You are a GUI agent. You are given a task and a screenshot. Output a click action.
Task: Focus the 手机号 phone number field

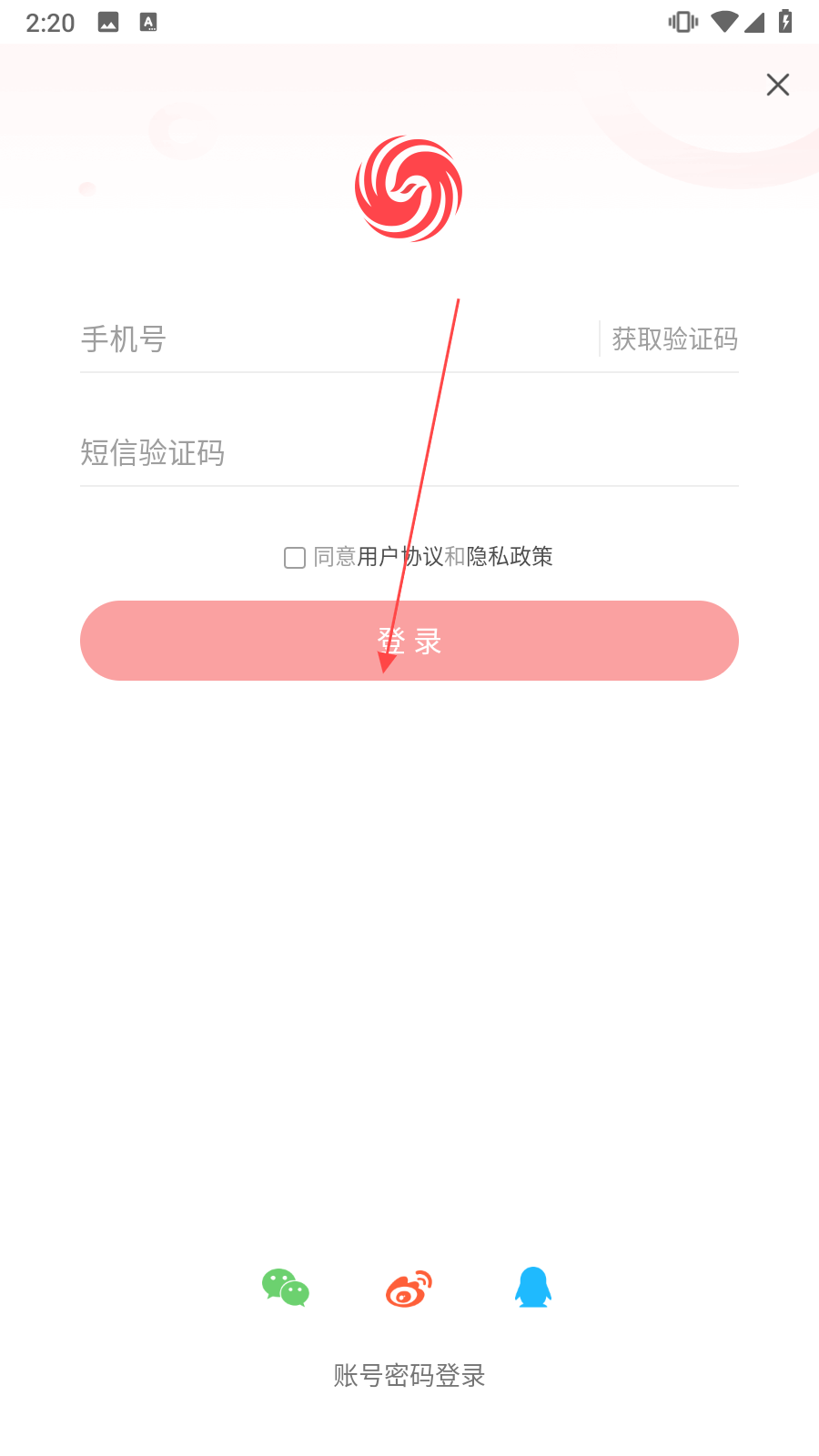[337, 339]
